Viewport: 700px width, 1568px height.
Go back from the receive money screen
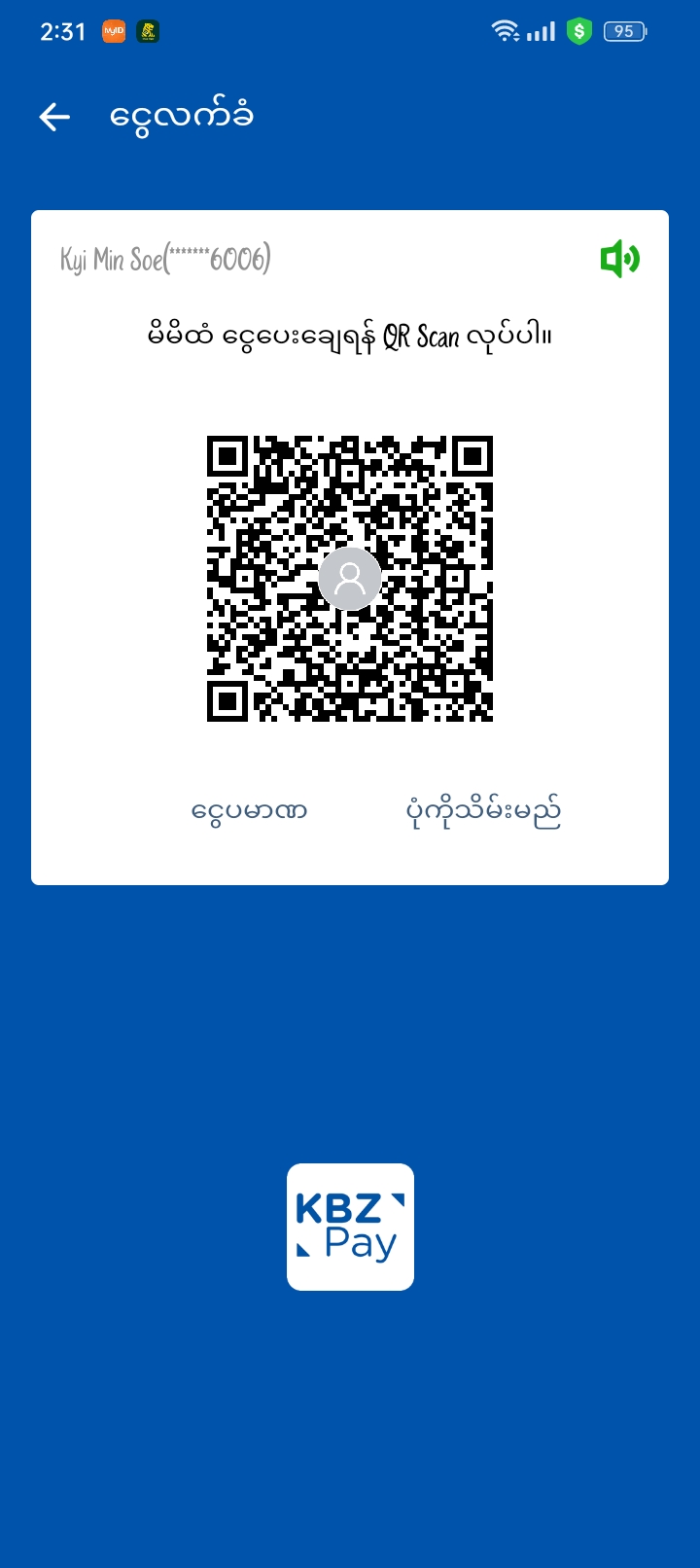pos(55,118)
